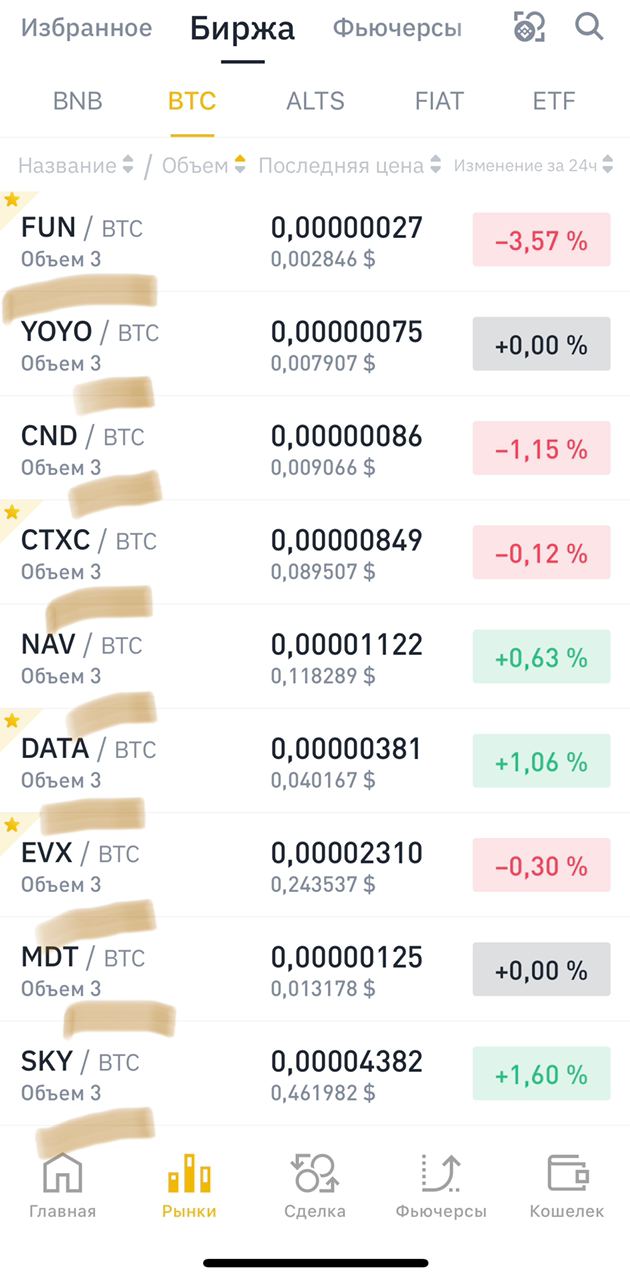Image resolution: width=630 pixels, height=1280 pixels.
Task: Open the CTXC / BTC pair
Action: tap(315, 553)
